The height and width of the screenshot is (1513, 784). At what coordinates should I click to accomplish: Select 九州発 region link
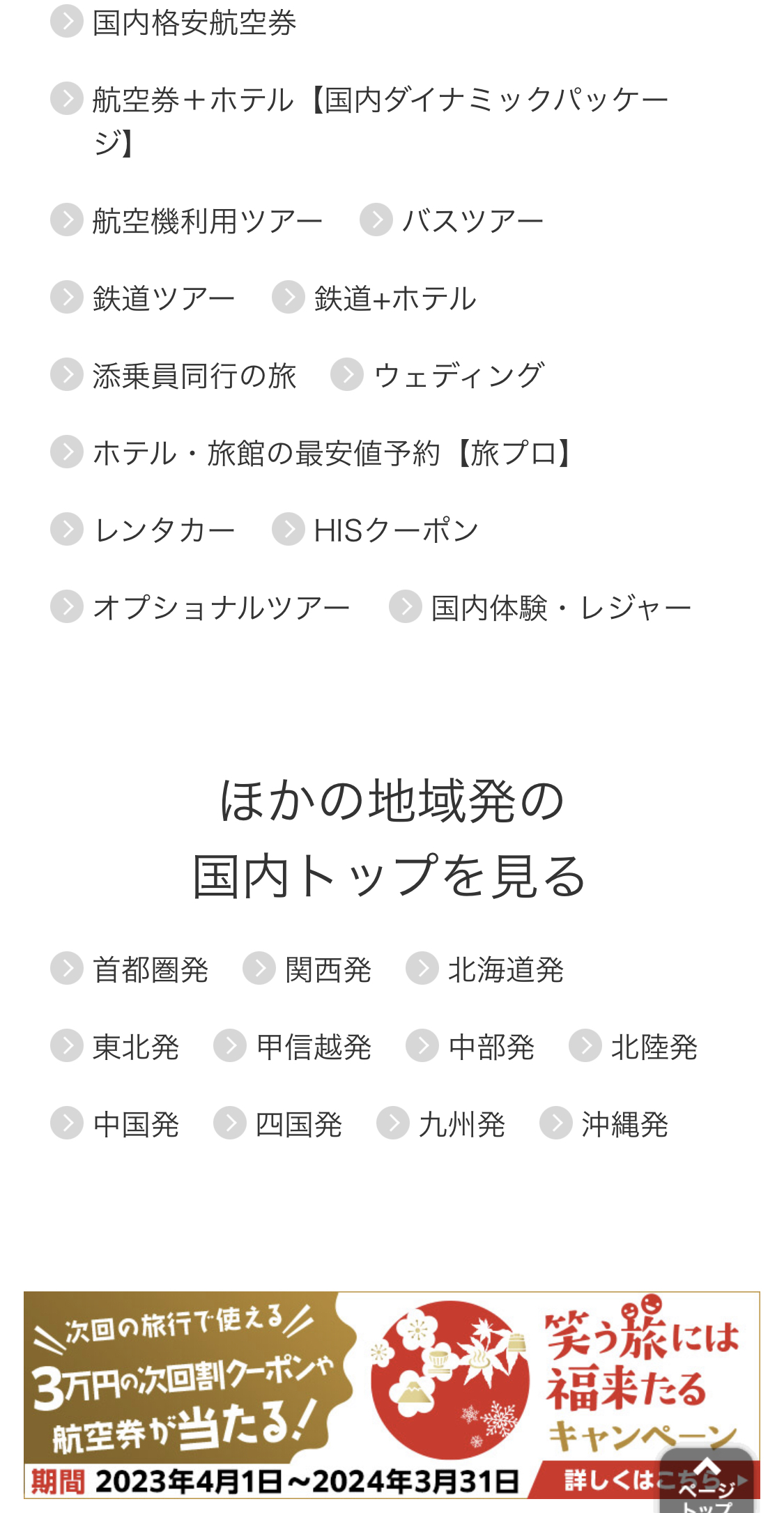(461, 1125)
